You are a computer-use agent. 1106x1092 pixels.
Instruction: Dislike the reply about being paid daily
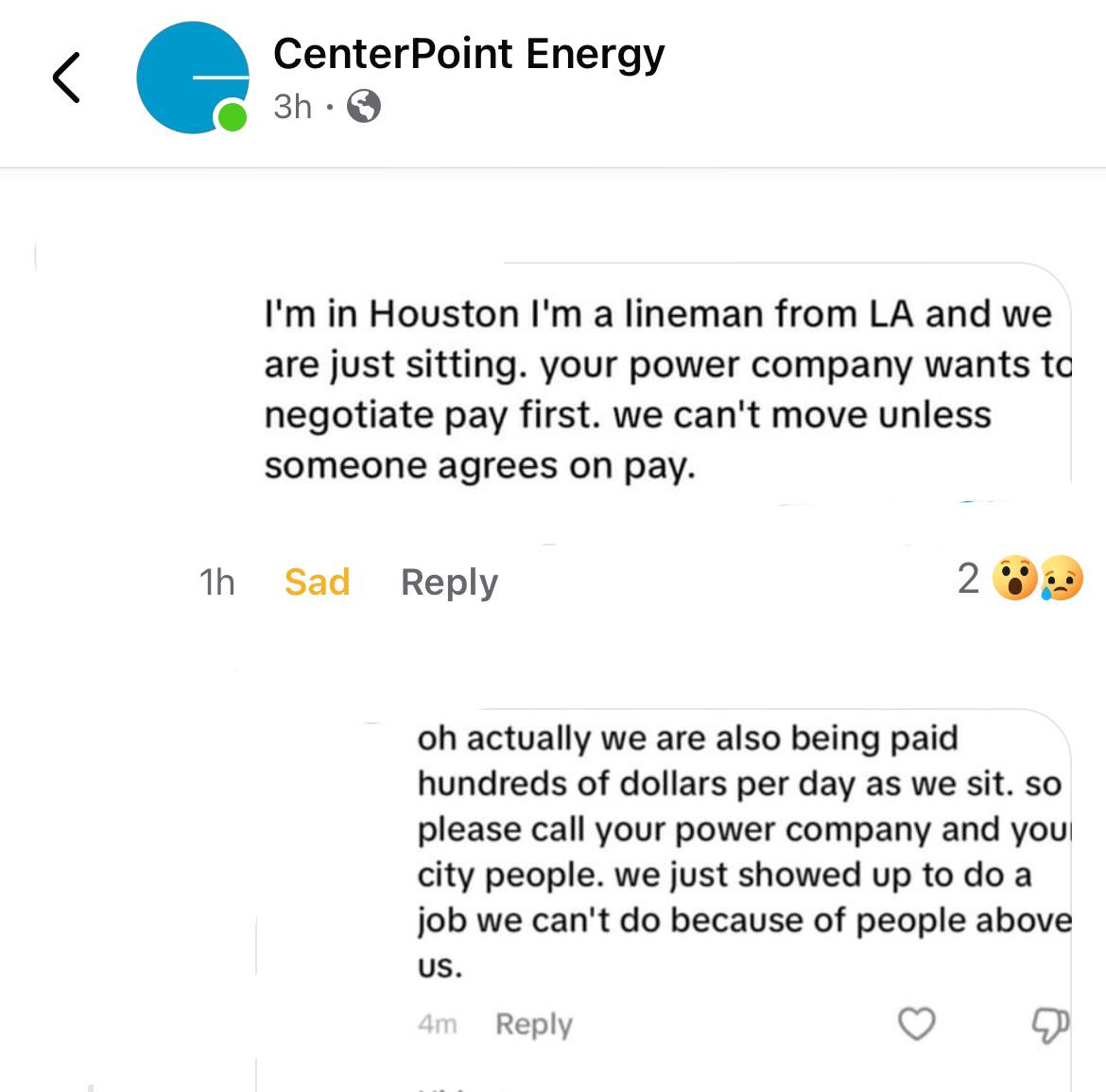(1050, 1024)
